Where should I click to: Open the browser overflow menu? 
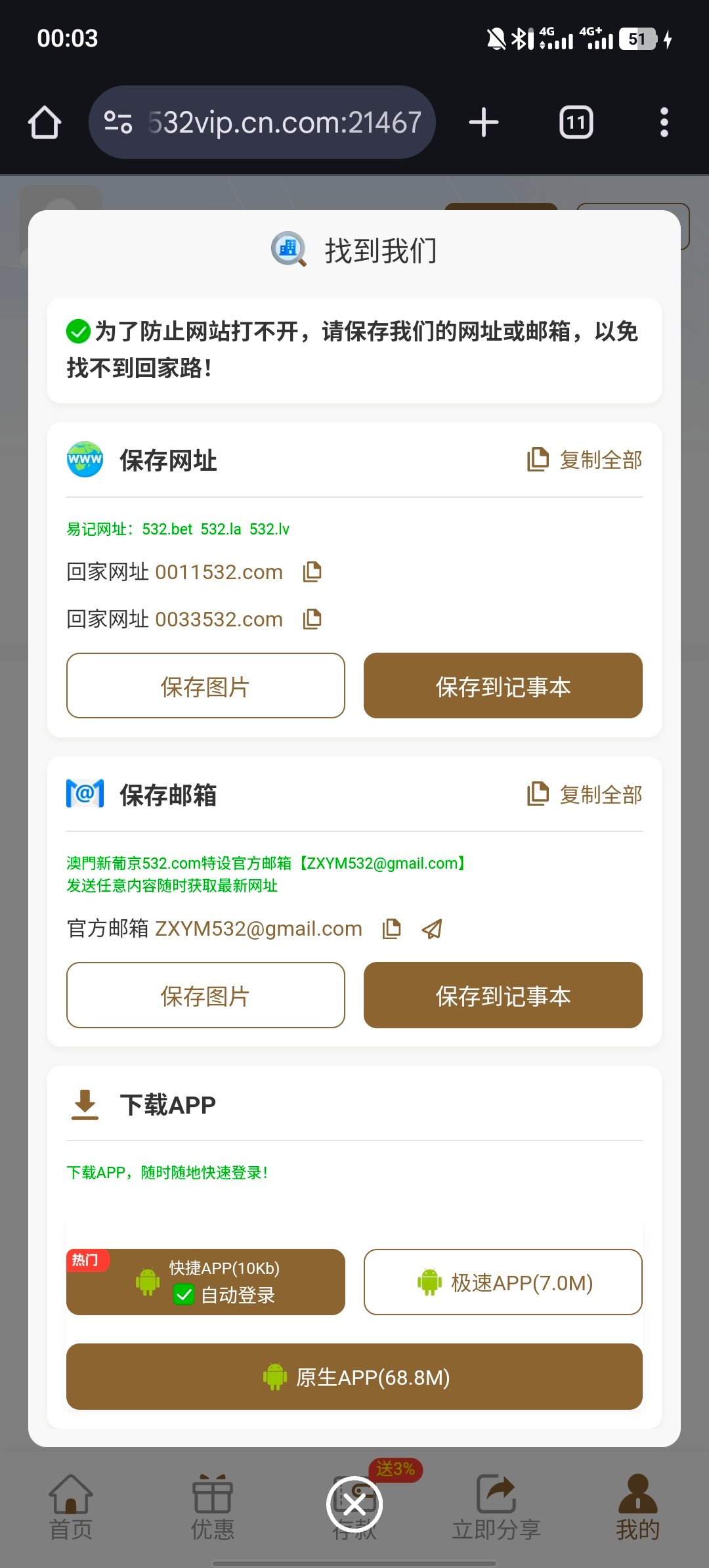click(664, 123)
